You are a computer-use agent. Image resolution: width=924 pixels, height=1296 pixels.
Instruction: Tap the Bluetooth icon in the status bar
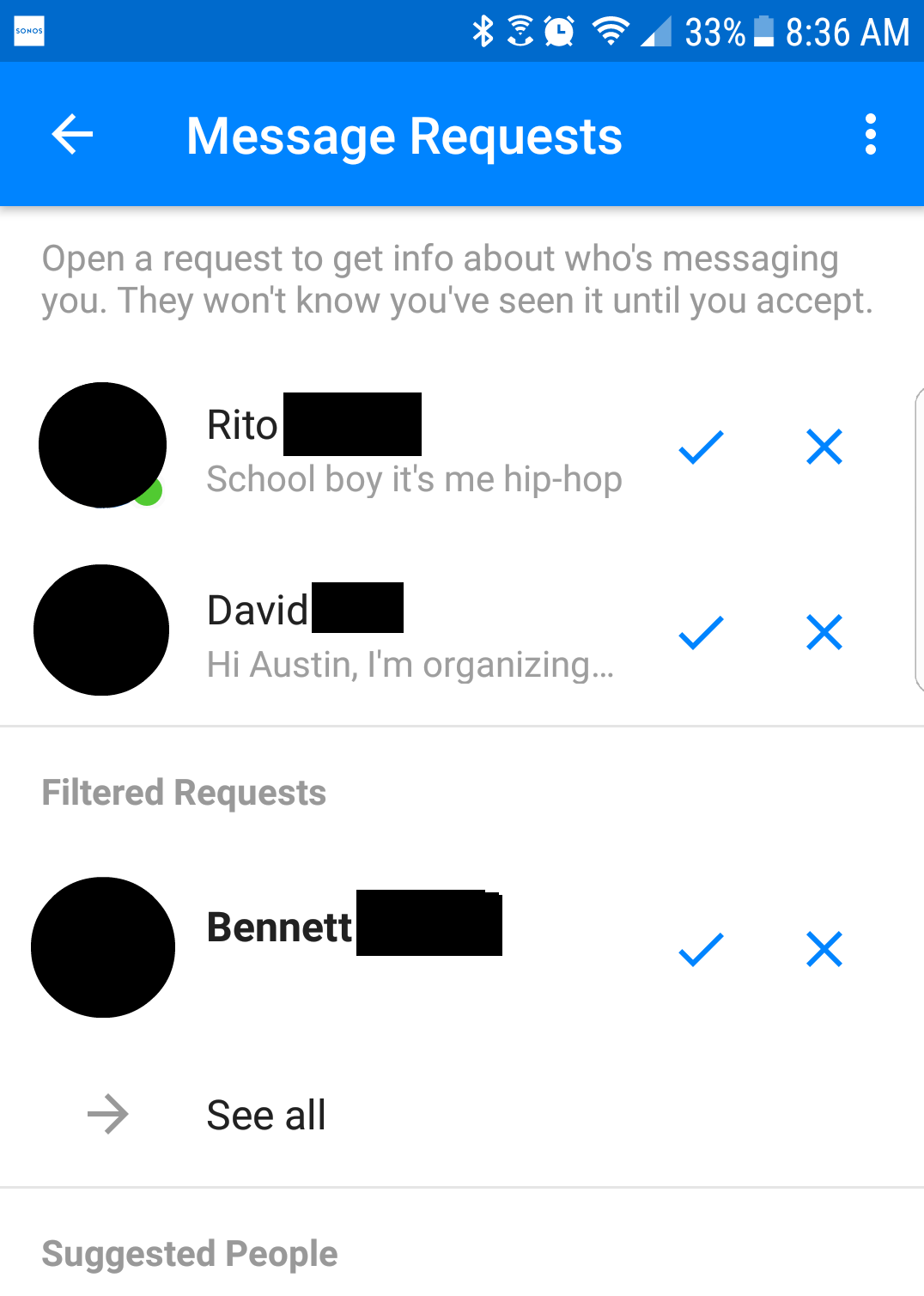(483, 32)
